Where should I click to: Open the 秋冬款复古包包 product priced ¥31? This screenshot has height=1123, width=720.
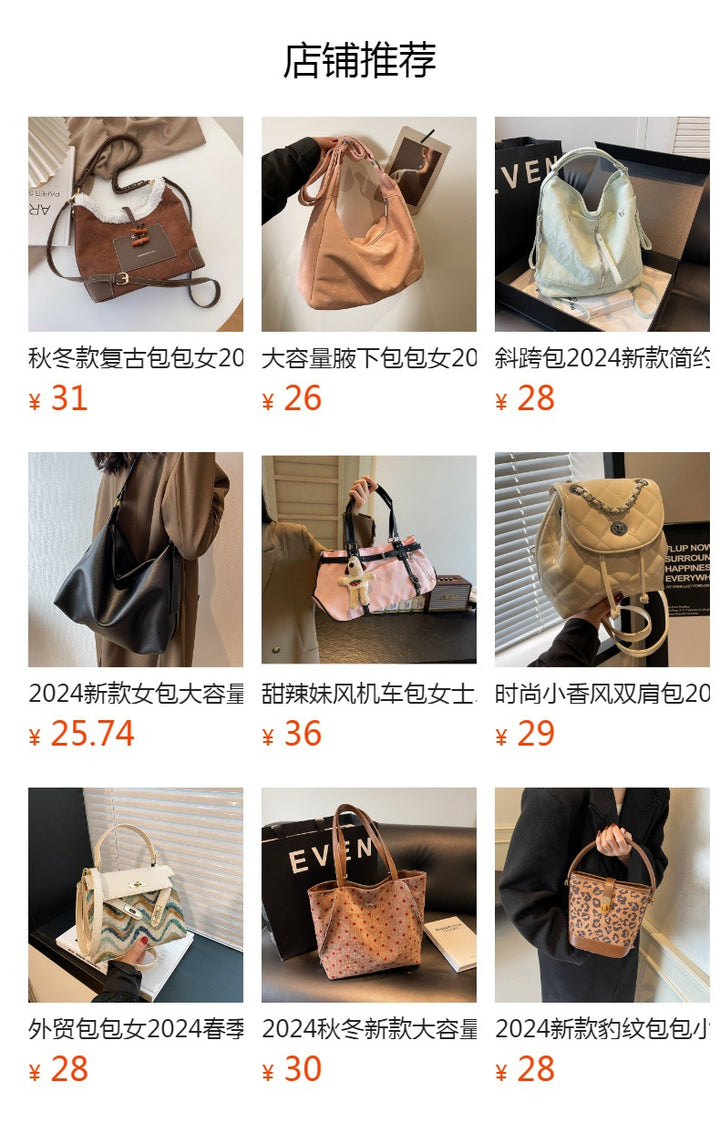135,224
